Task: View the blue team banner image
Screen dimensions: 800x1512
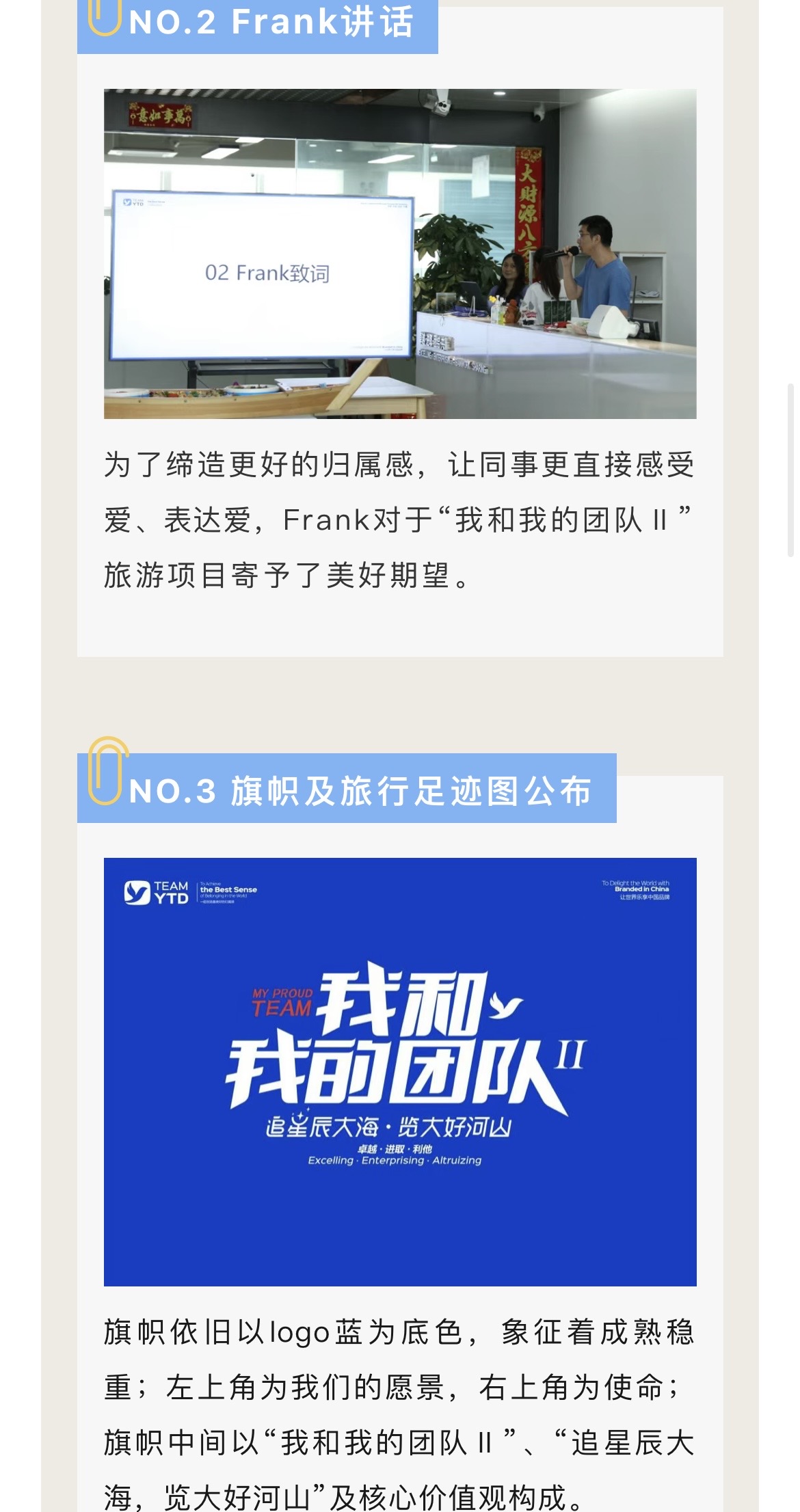Action: [x=400, y=1071]
